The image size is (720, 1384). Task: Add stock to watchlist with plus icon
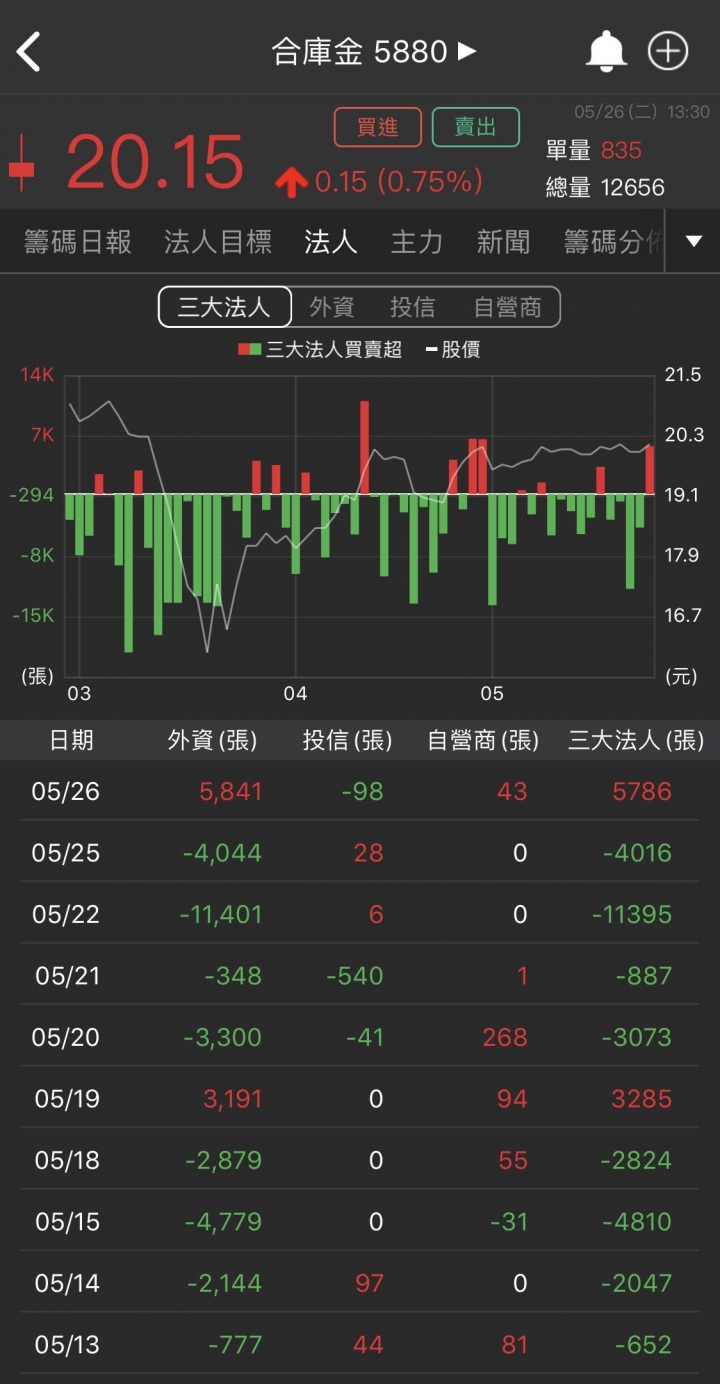668,51
